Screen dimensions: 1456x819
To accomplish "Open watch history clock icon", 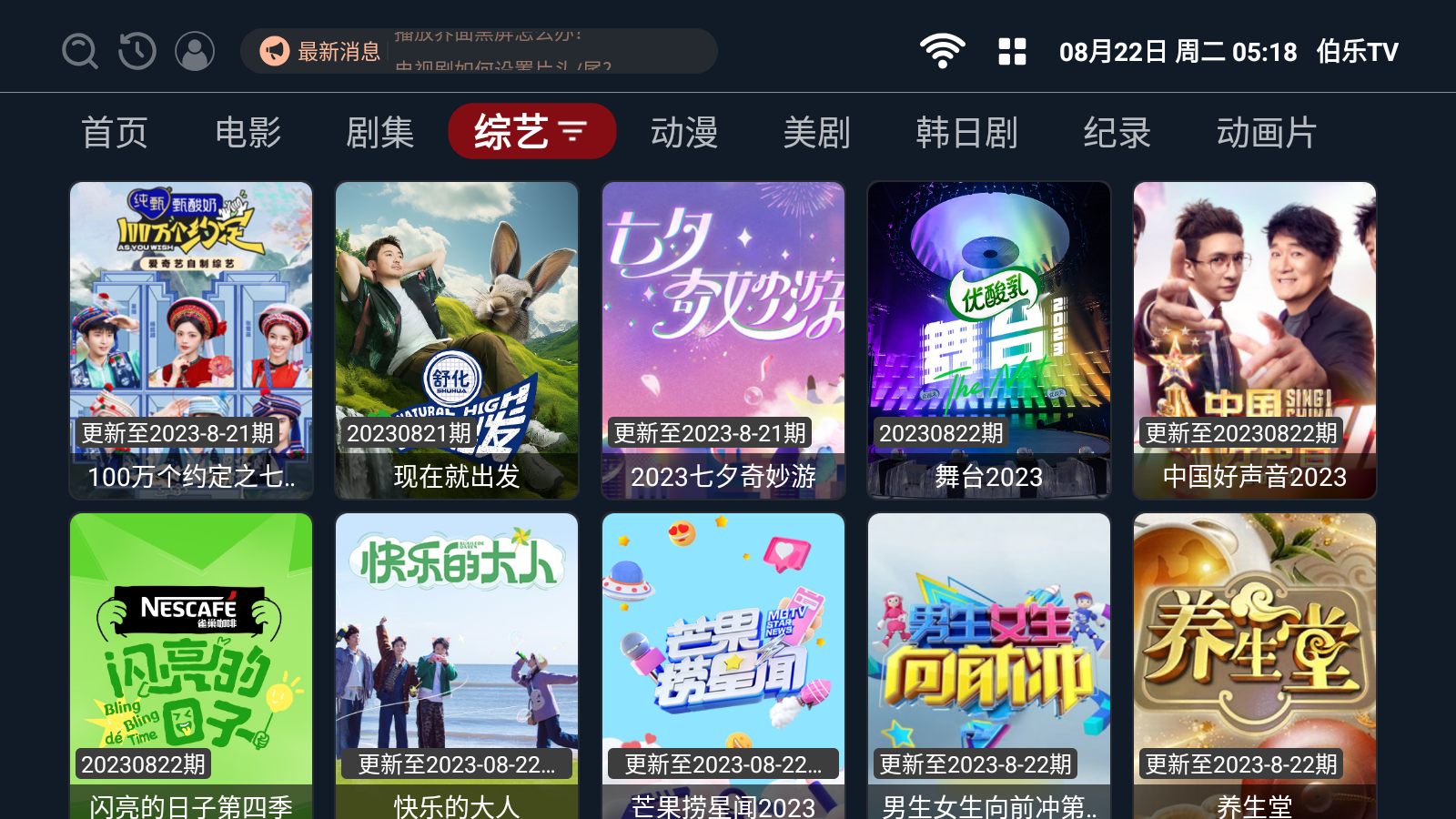I will coord(137,51).
